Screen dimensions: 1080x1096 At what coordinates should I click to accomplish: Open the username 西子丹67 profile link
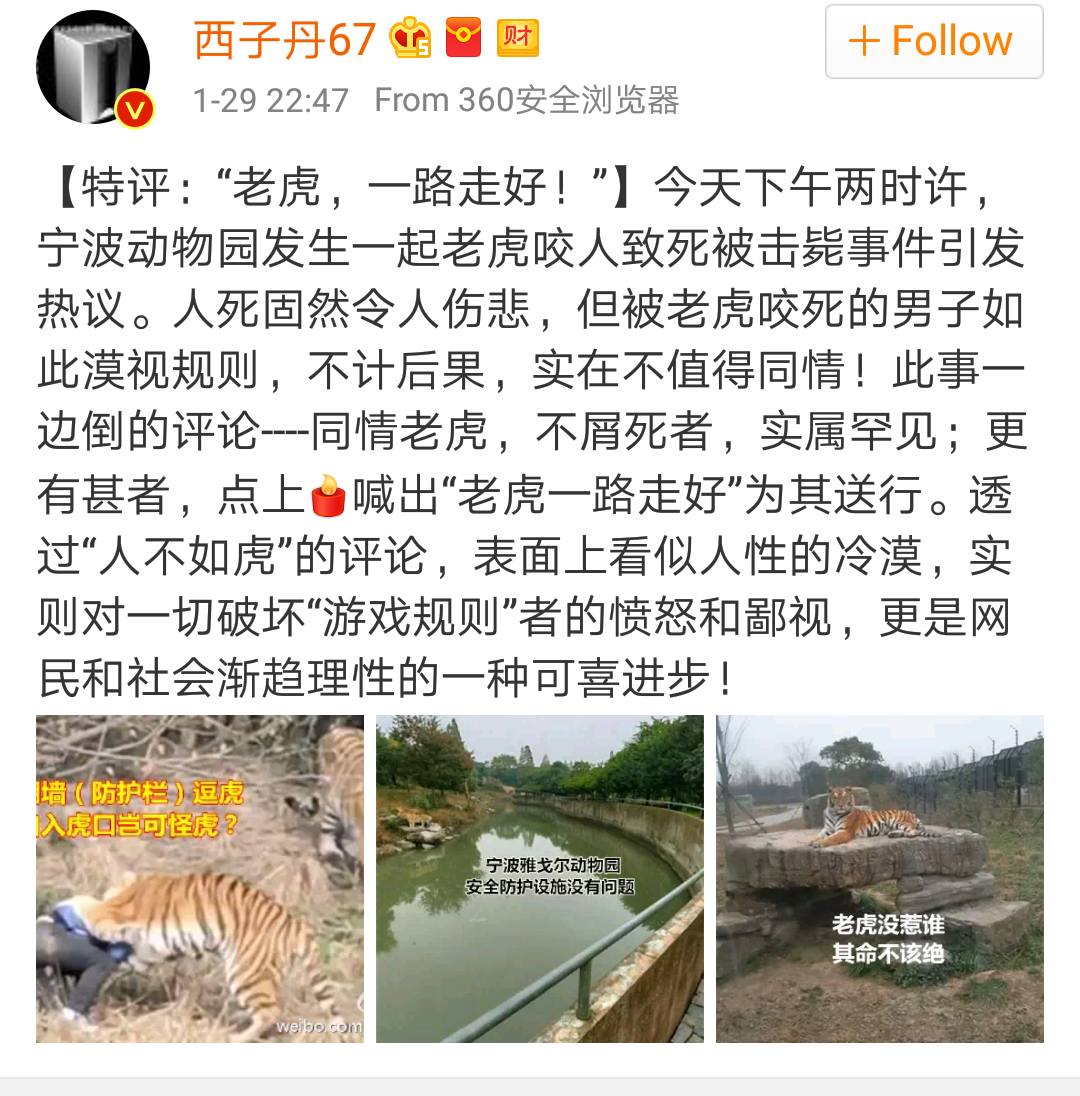284,40
